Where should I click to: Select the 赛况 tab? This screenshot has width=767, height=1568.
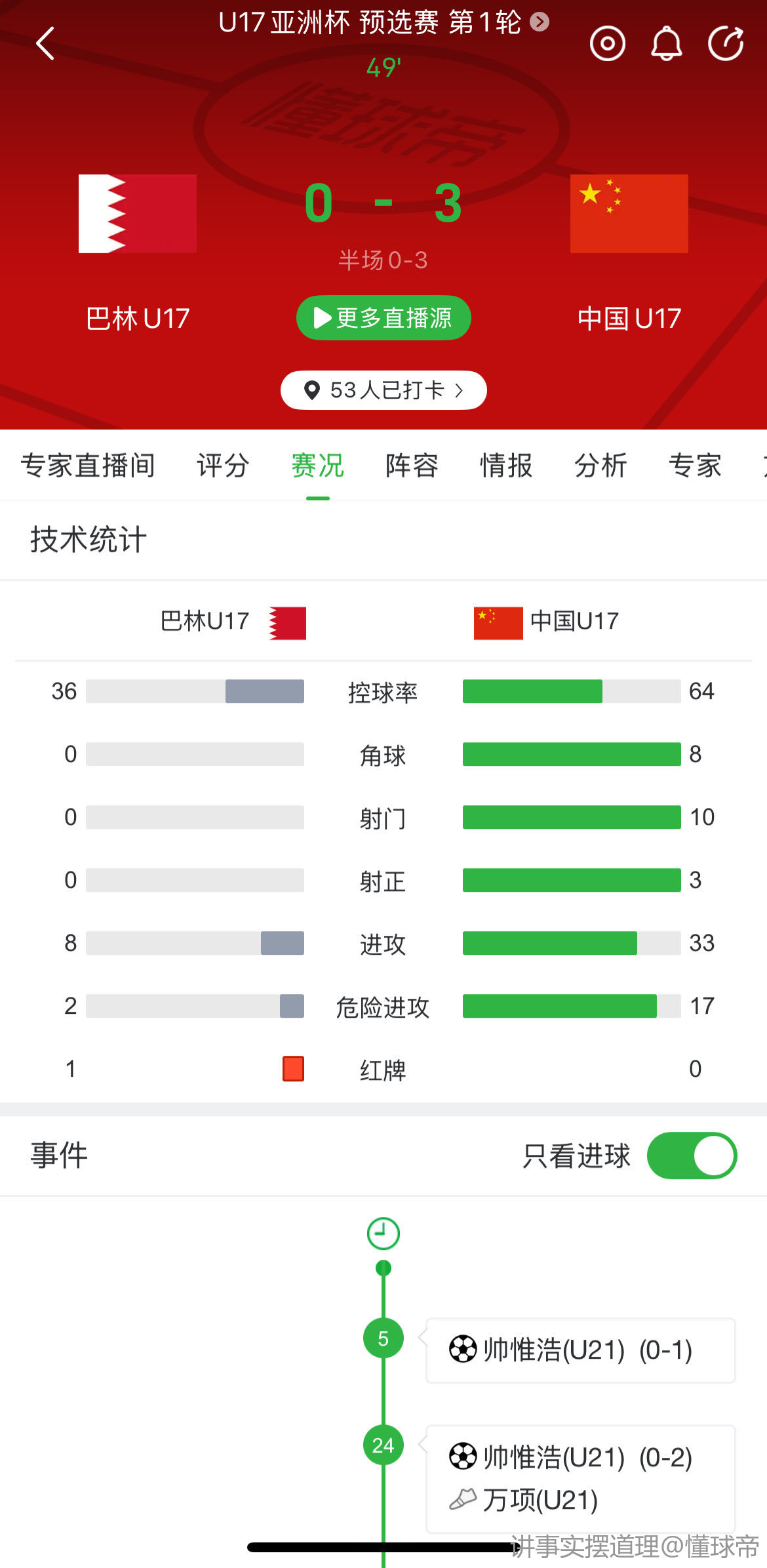[x=318, y=466]
